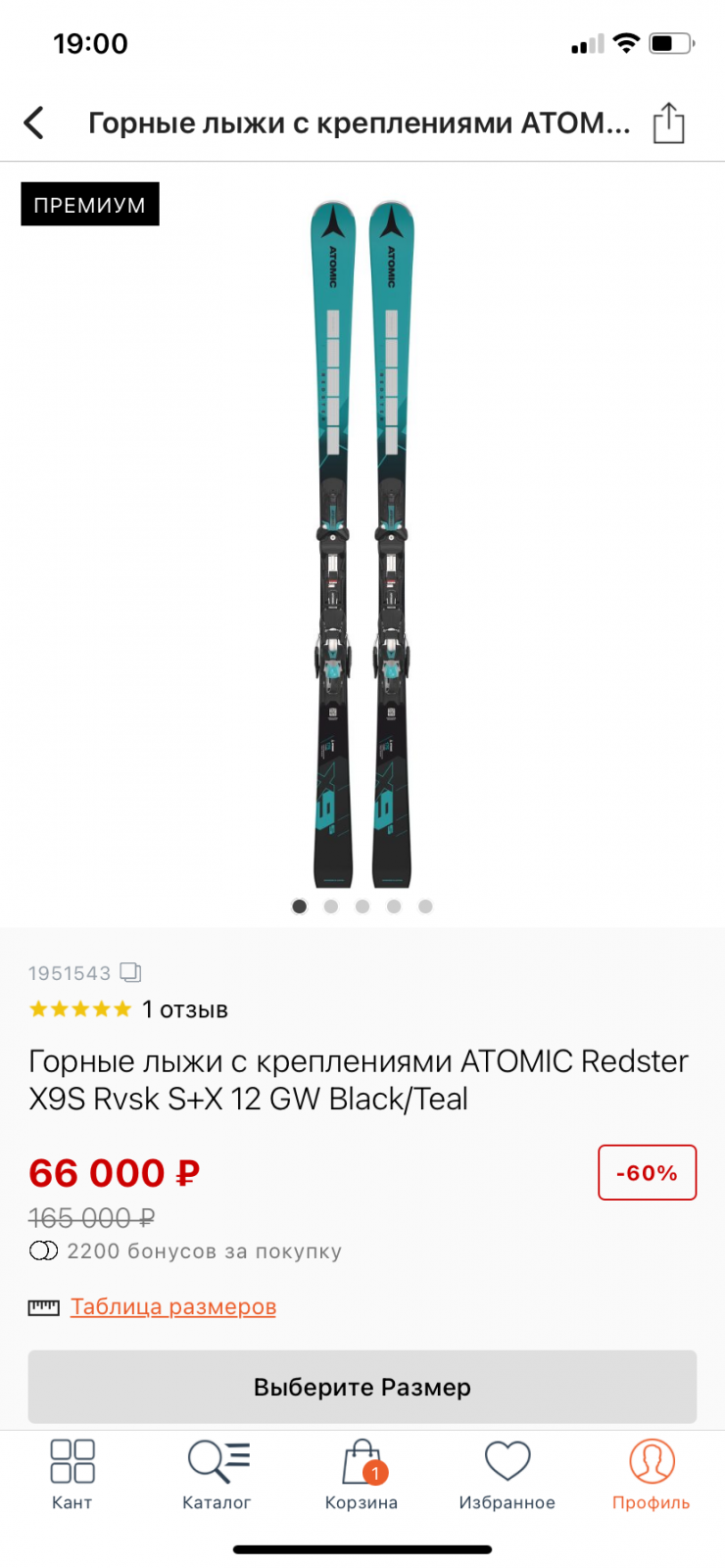Switch to the Кант tab
Viewport: 725px width, 1568px height.
click(x=72, y=1475)
